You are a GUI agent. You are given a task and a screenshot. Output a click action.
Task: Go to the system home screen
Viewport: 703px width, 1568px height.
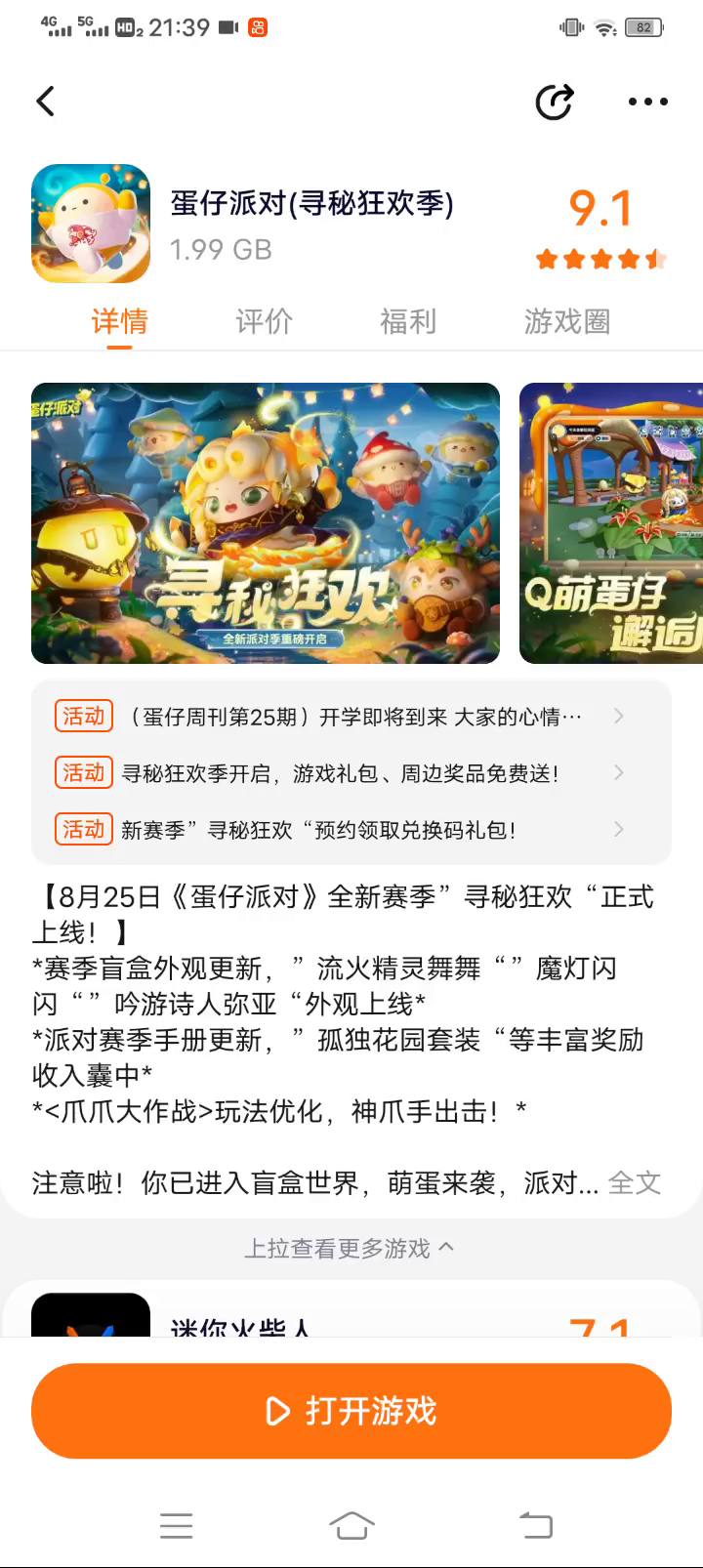click(x=351, y=1525)
